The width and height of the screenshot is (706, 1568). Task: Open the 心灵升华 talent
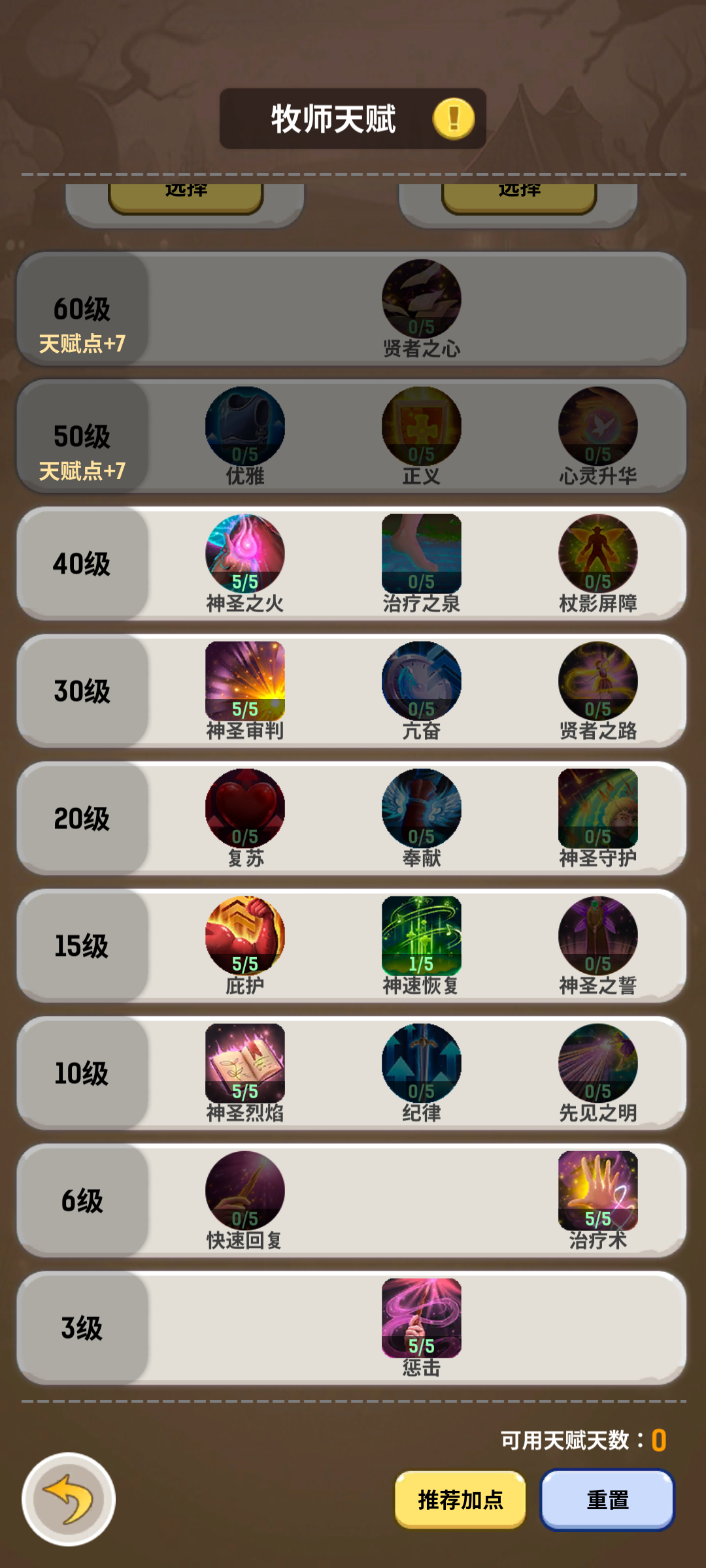[598, 425]
